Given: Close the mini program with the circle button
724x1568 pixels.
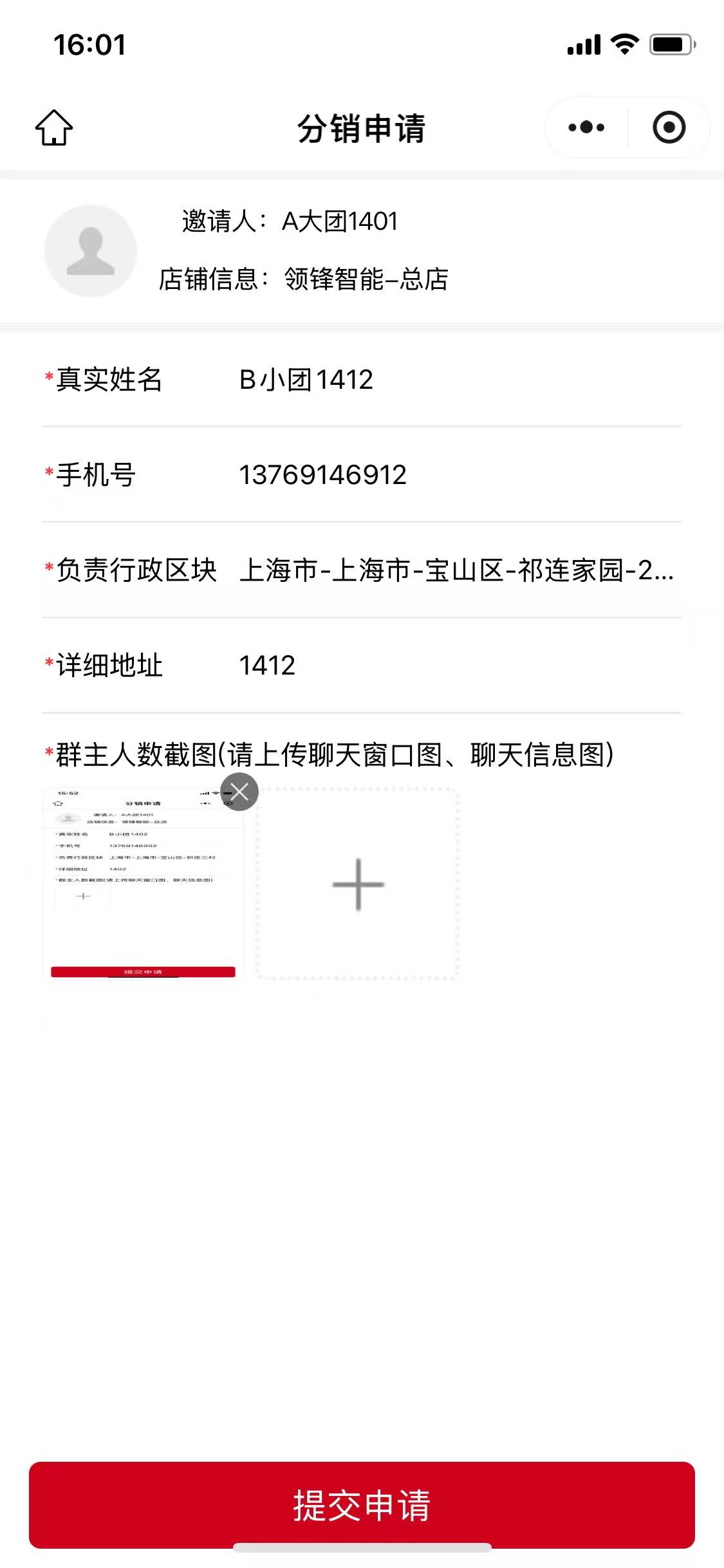Looking at the screenshot, I should [x=669, y=127].
